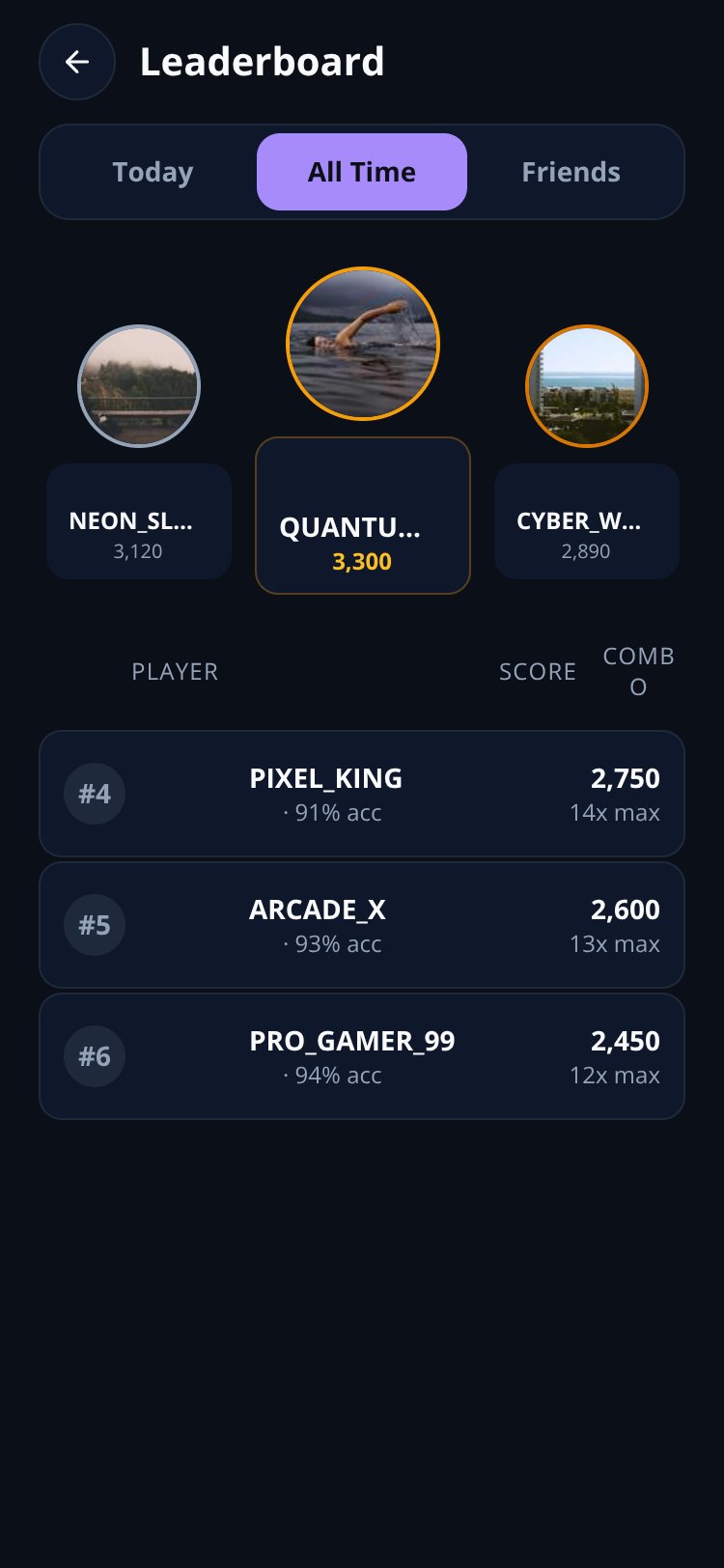Open the CYBER_W... podium card

[x=587, y=521]
